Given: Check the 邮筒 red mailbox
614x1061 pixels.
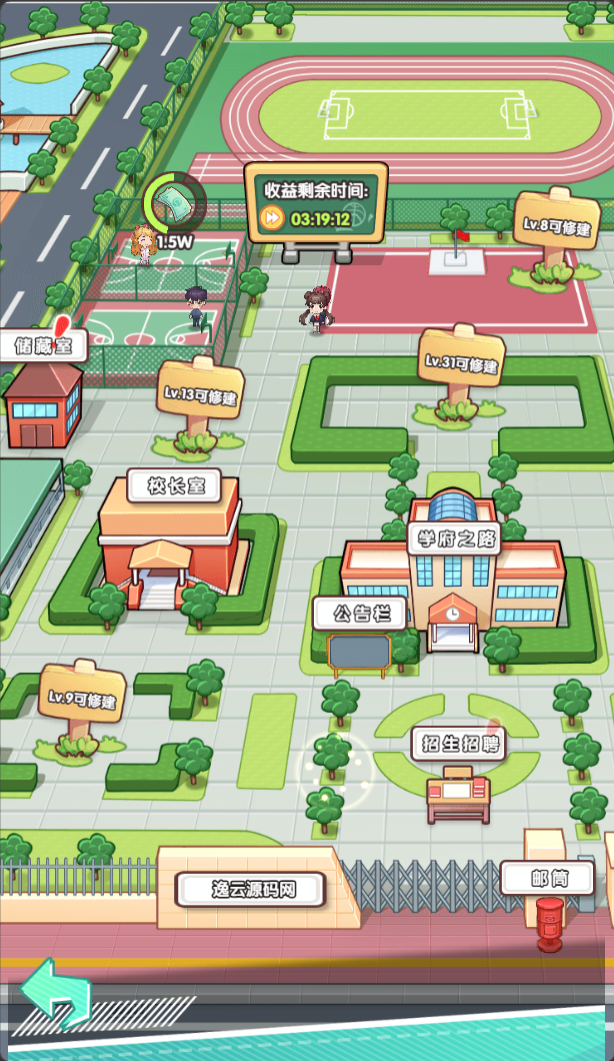Looking at the screenshot, I should point(550,924).
